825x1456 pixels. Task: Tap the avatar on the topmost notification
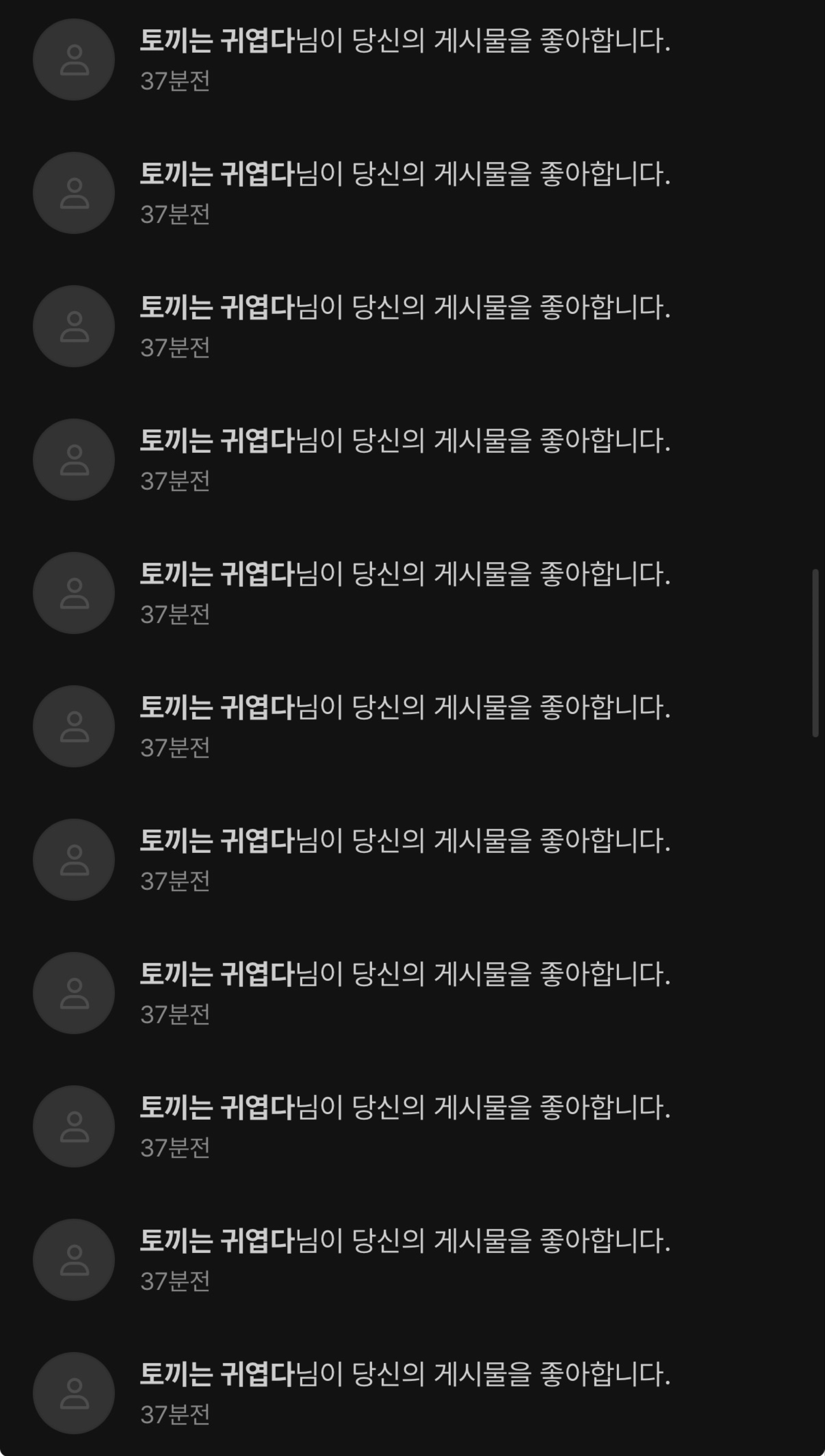tap(74, 59)
